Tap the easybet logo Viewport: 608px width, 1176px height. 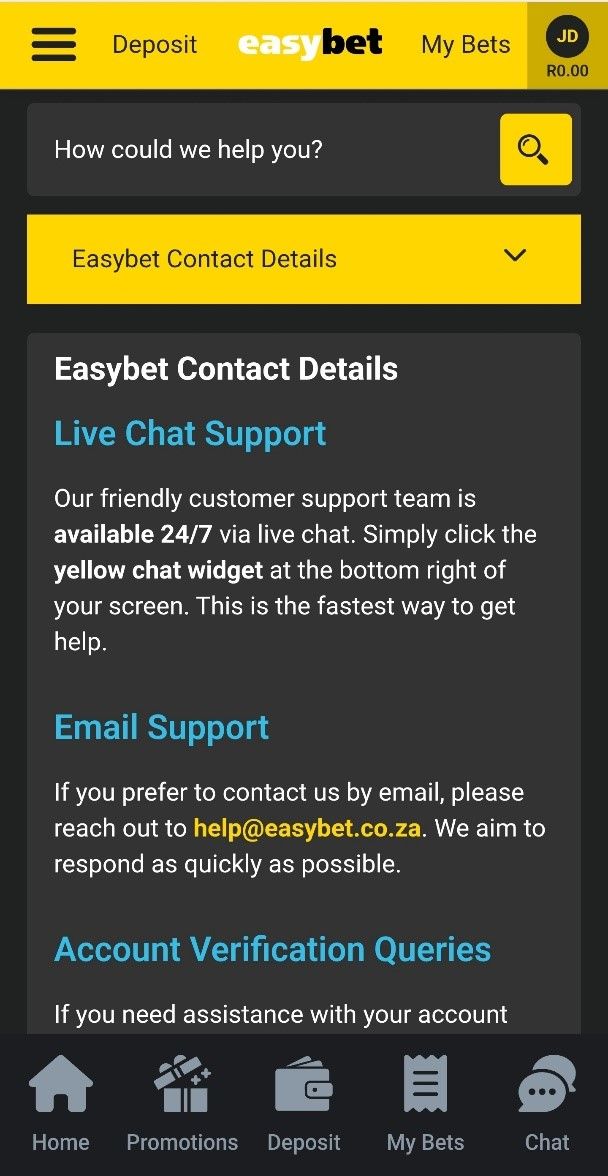point(310,44)
